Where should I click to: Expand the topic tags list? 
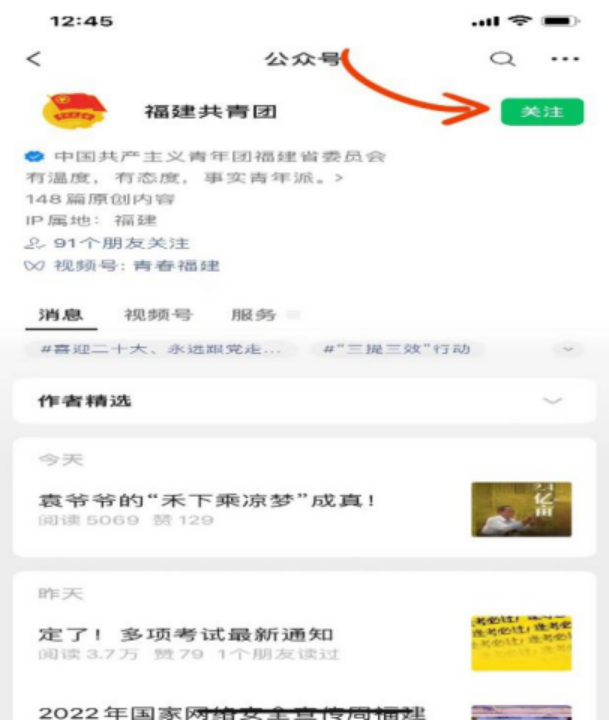pos(568,349)
